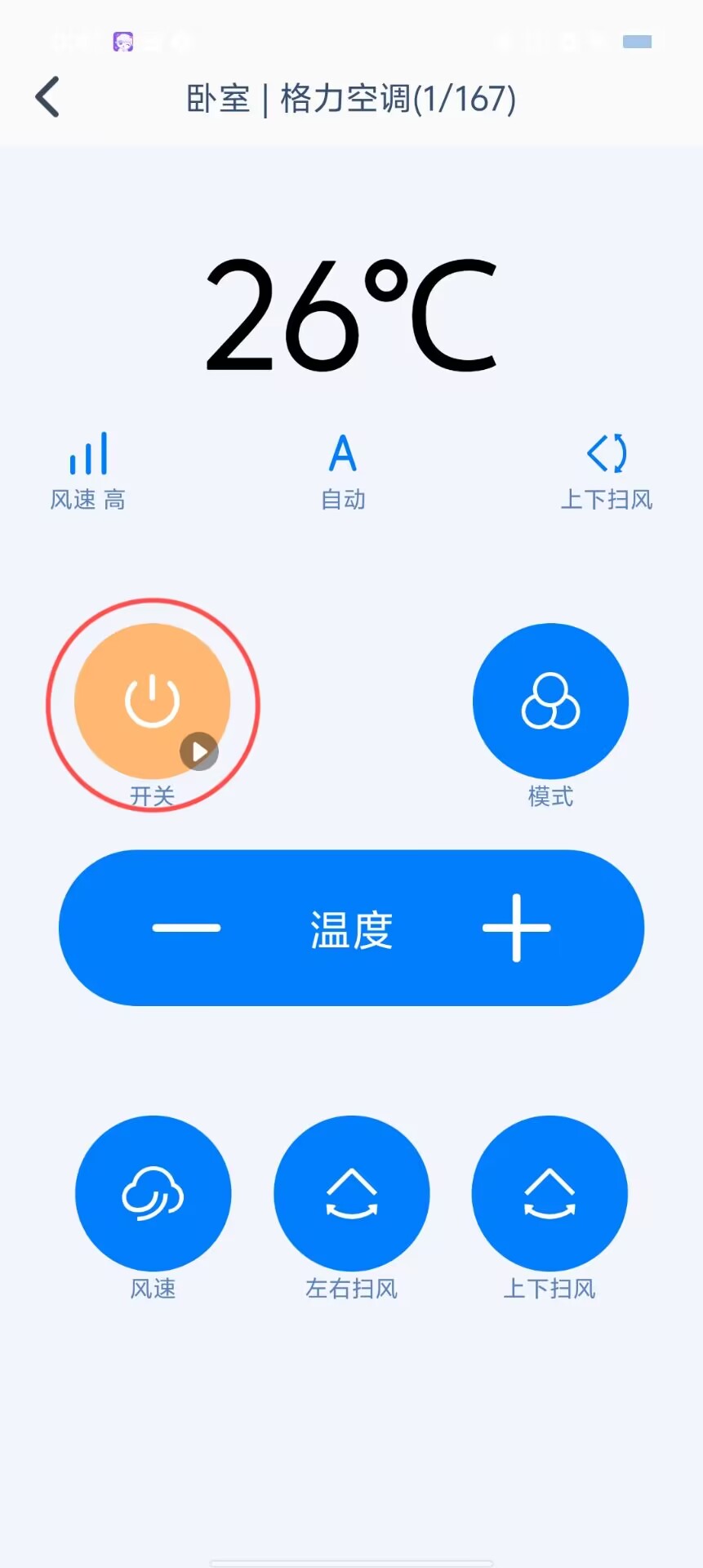The height and width of the screenshot is (1568, 703).
Task: Toggle the 左右扫风 horizontal swing button
Action: [x=351, y=1193]
